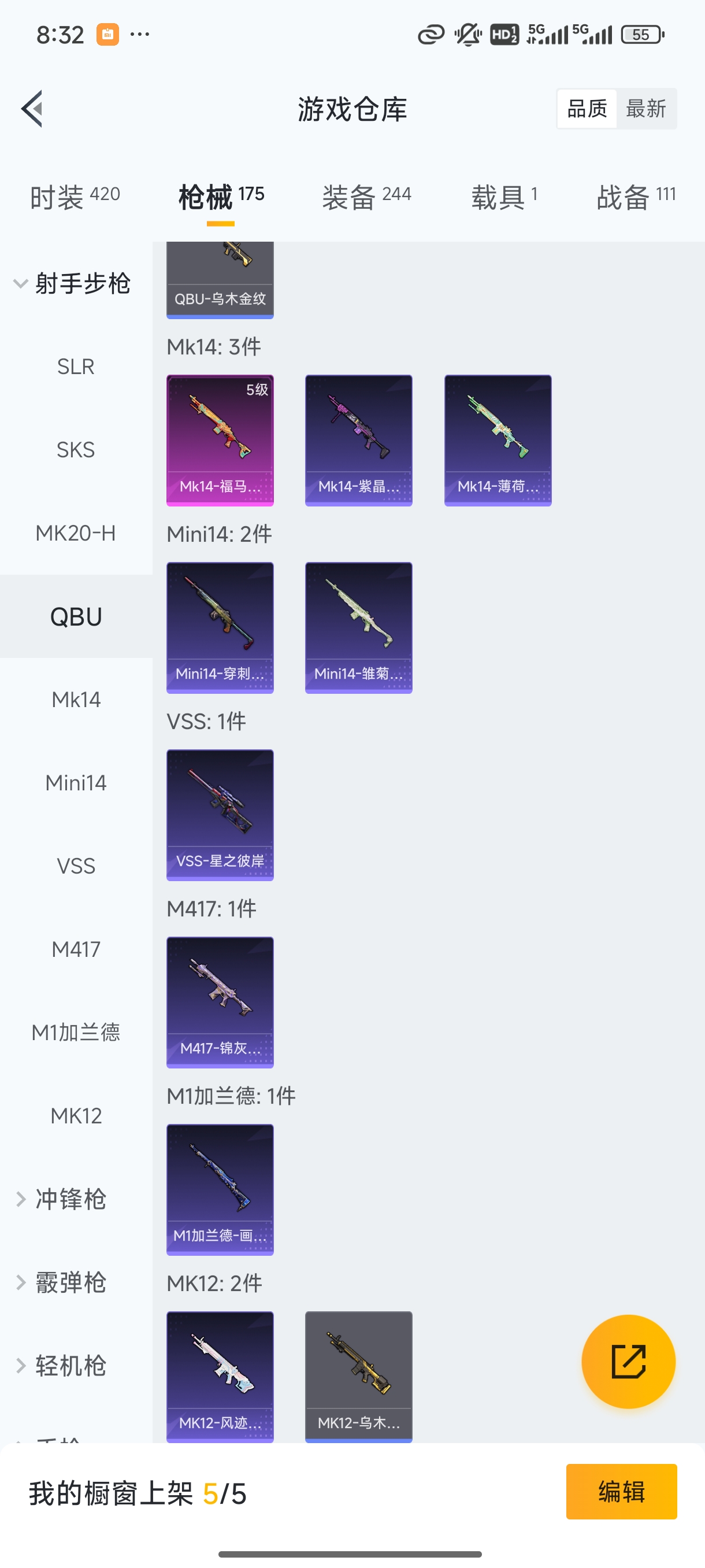Open the Mk14-福马 level 5 skin
705x1568 pixels.
(x=220, y=440)
